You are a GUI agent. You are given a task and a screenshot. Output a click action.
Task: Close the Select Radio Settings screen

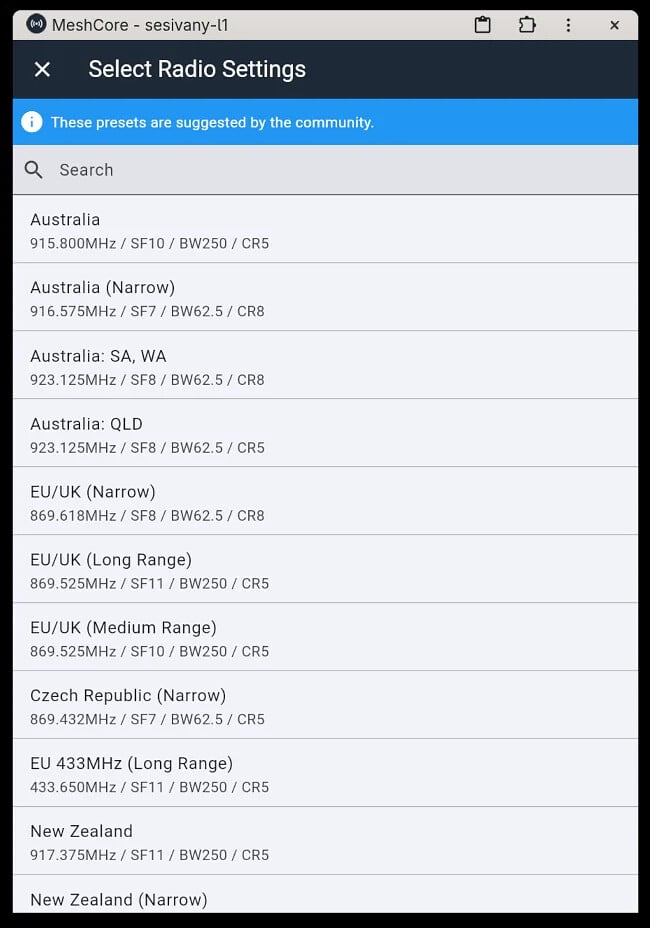point(42,69)
